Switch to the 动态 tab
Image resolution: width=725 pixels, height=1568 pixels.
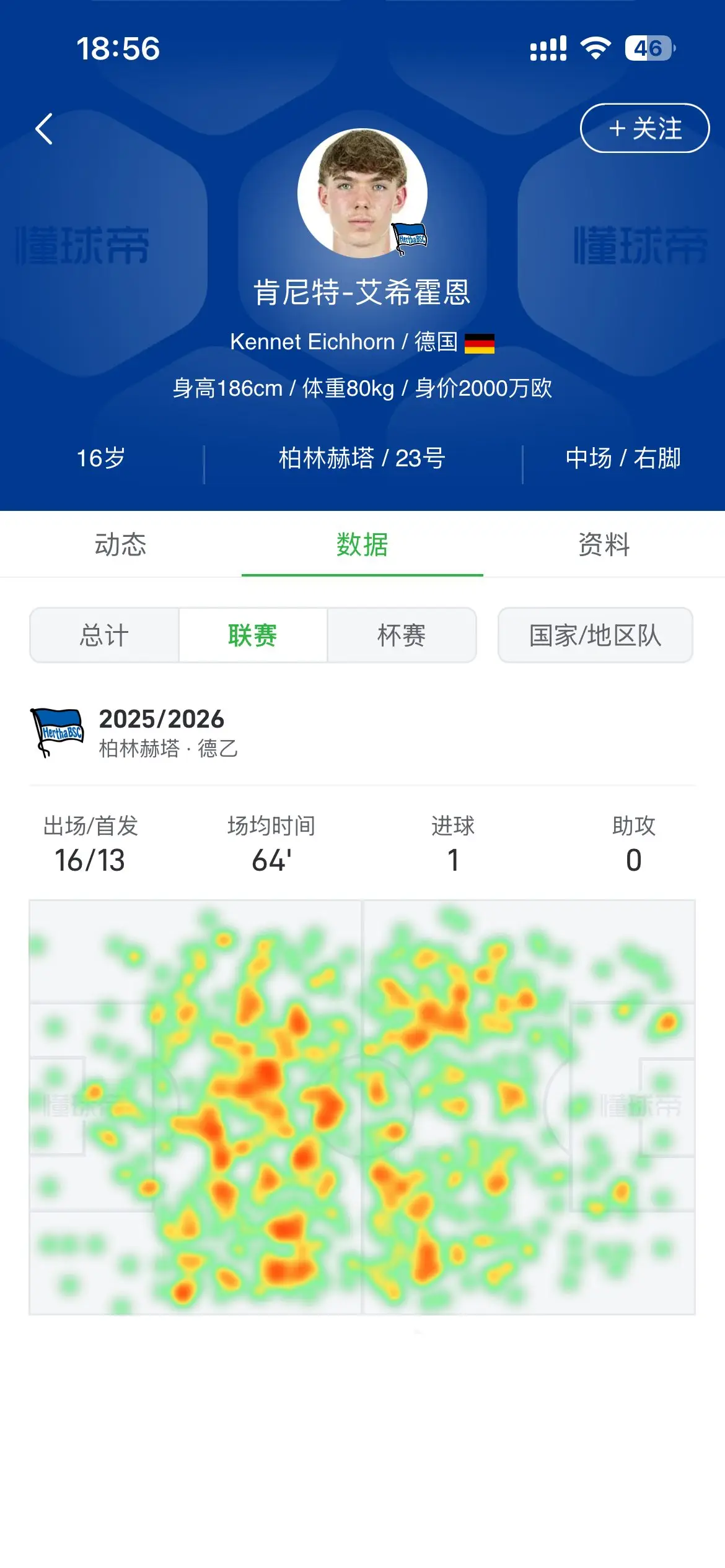point(121,544)
